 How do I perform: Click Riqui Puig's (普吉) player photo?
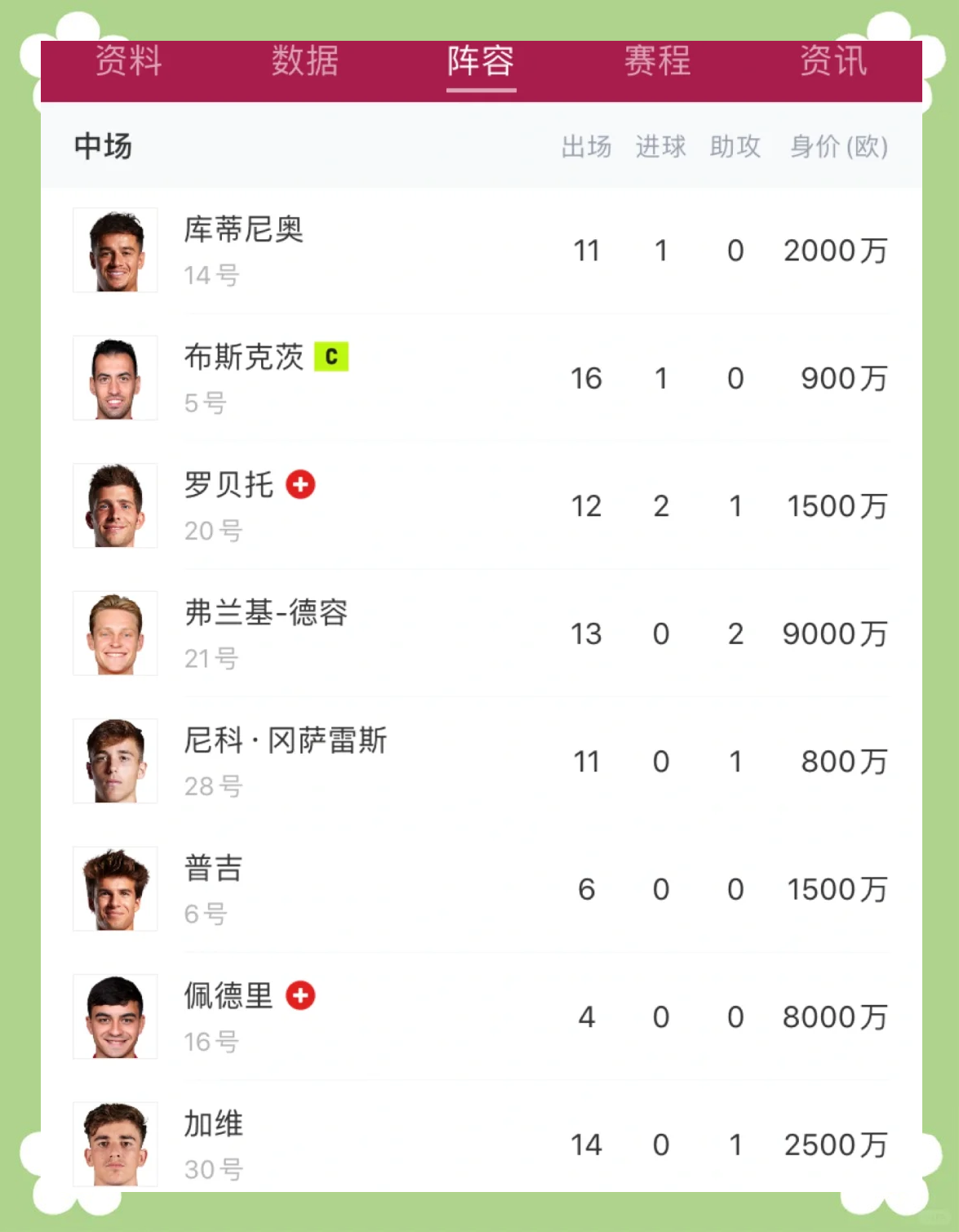coord(115,889)
